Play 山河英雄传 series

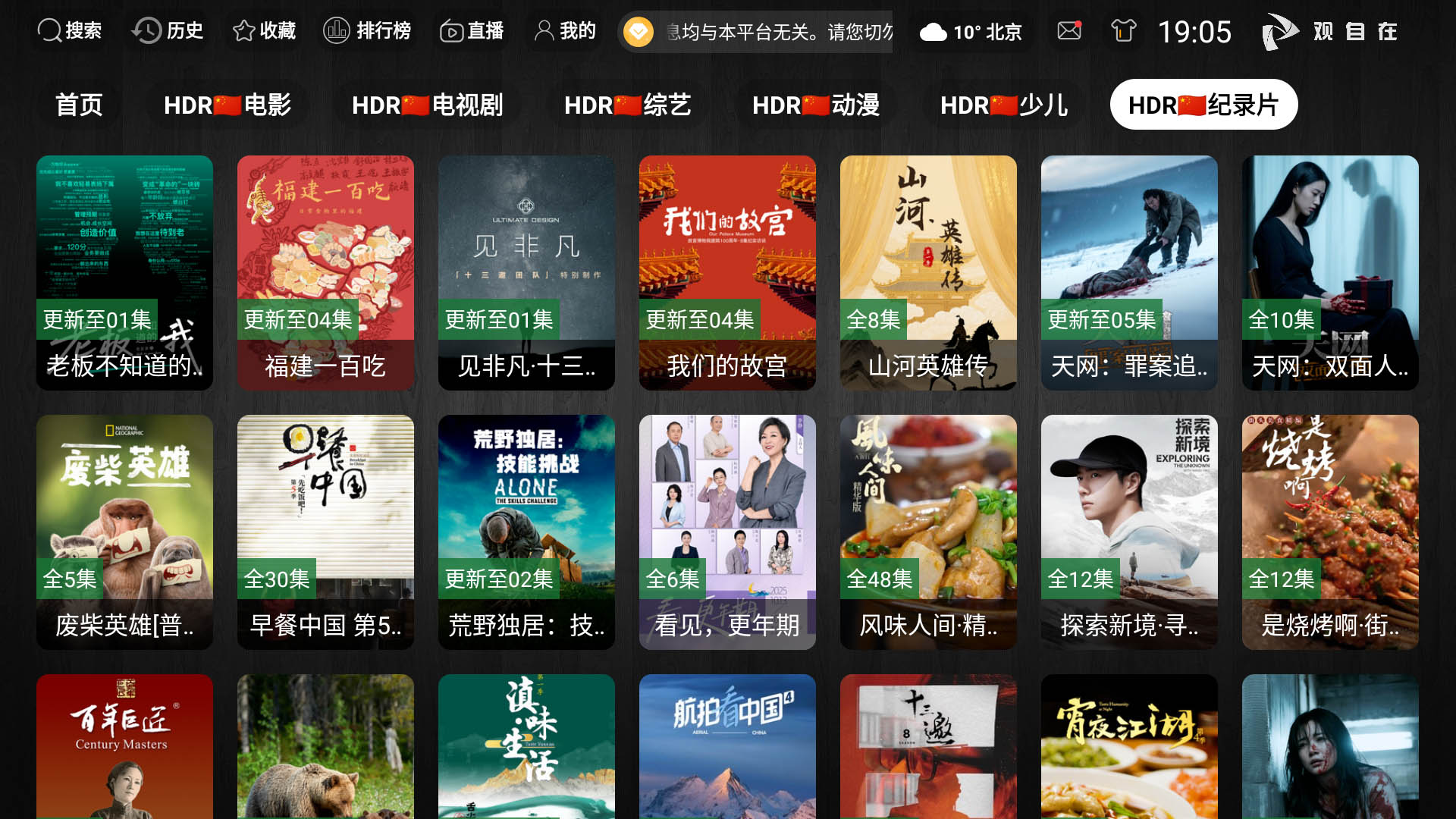(x=928, y=273)
